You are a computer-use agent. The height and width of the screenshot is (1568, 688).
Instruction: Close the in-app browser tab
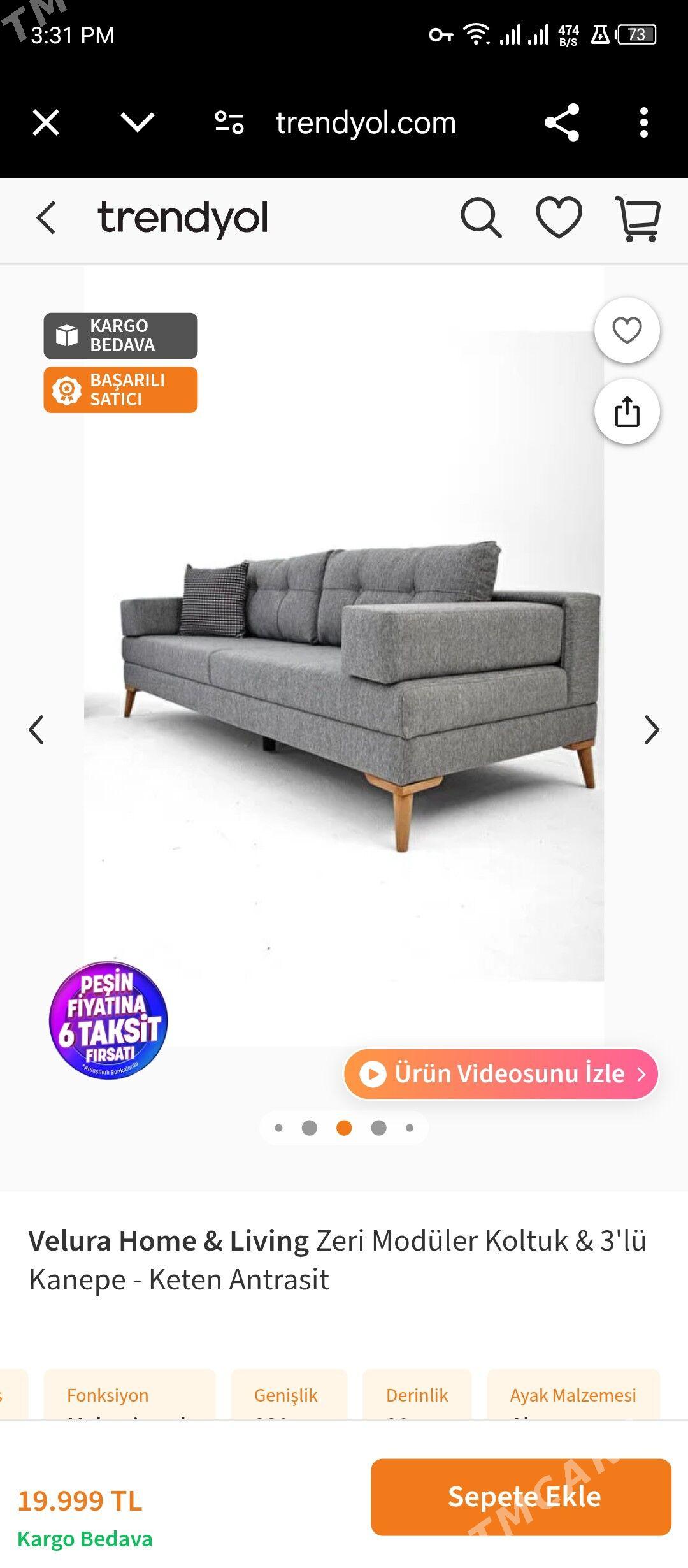pyautogui.click(x=46, y=122)
